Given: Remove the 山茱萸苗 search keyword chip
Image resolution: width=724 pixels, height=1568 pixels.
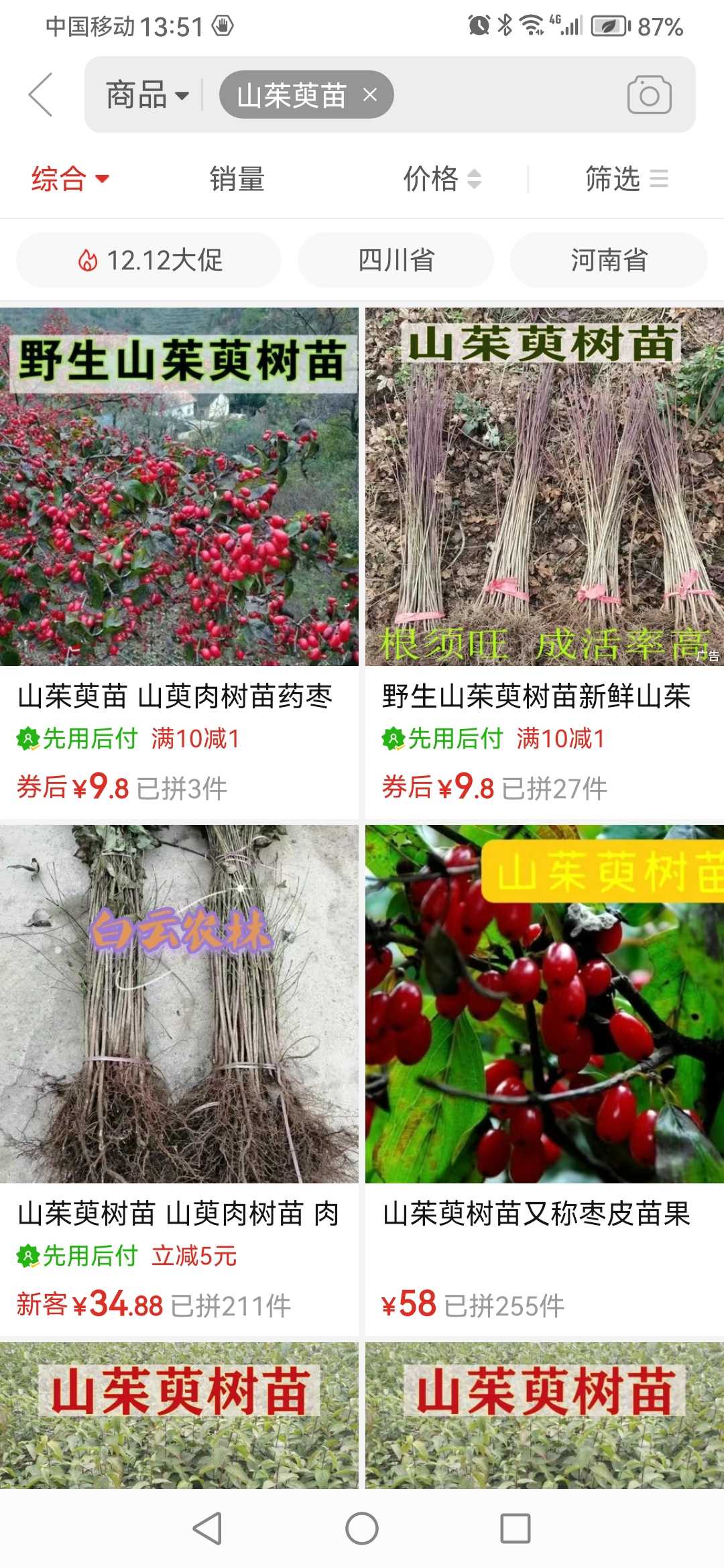Looking at the screenshot, I should (x=370, y=94).
